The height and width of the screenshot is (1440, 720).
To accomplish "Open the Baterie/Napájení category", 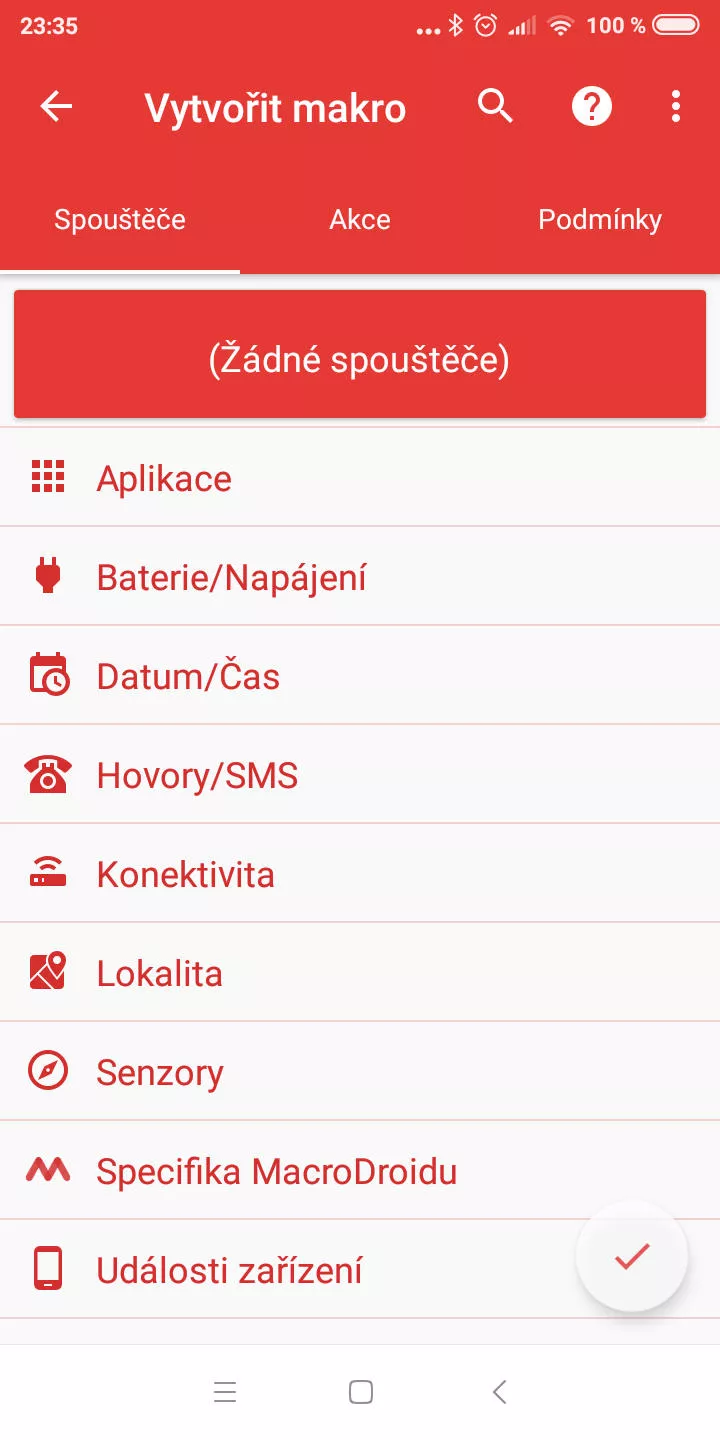I will [x=360, y=577].
